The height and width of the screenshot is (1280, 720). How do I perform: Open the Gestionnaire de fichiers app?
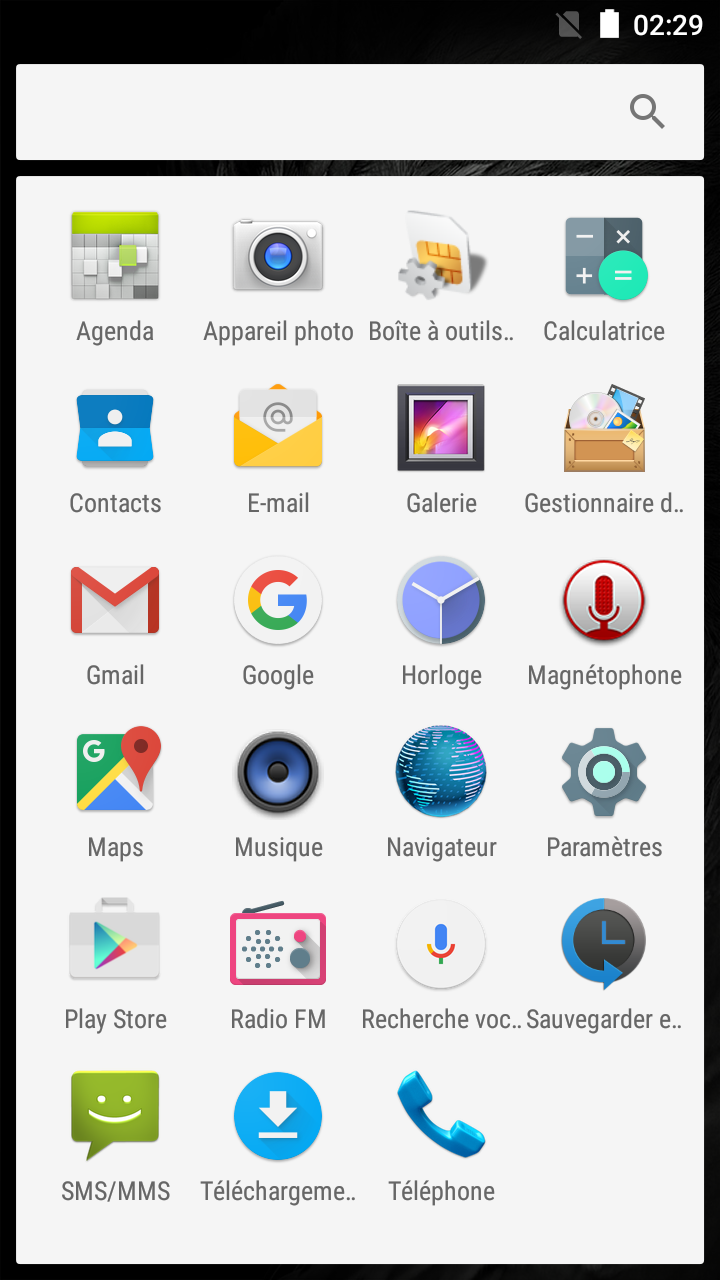click(604, 428)
